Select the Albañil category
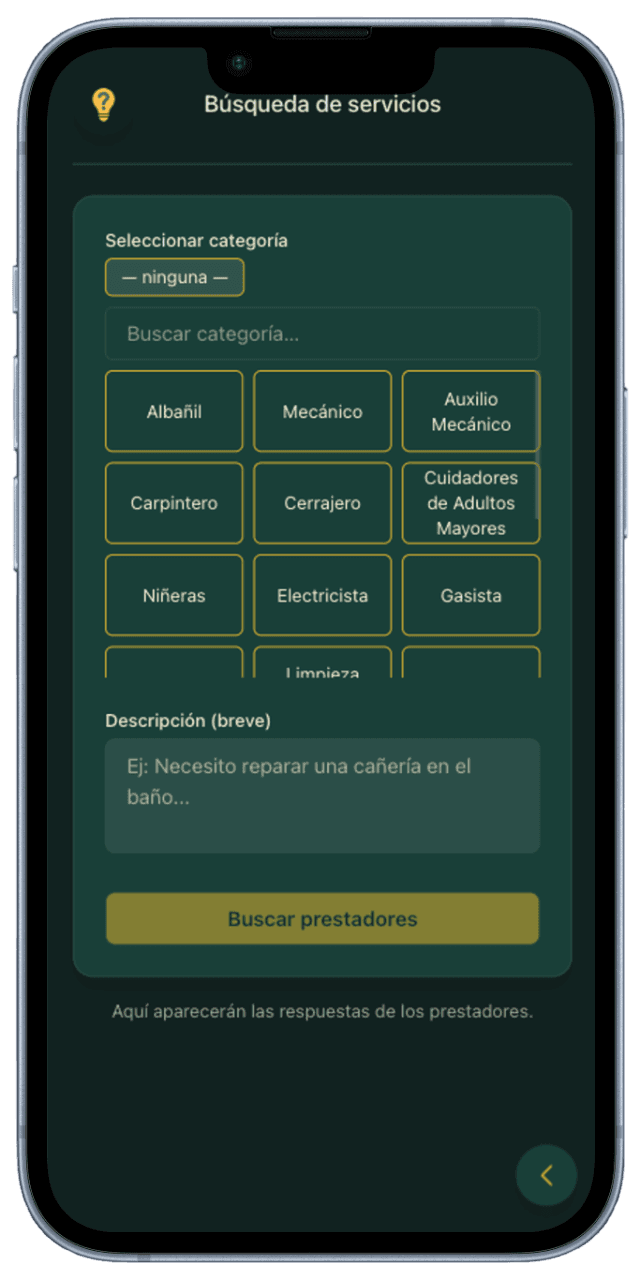 pos(174,411)
